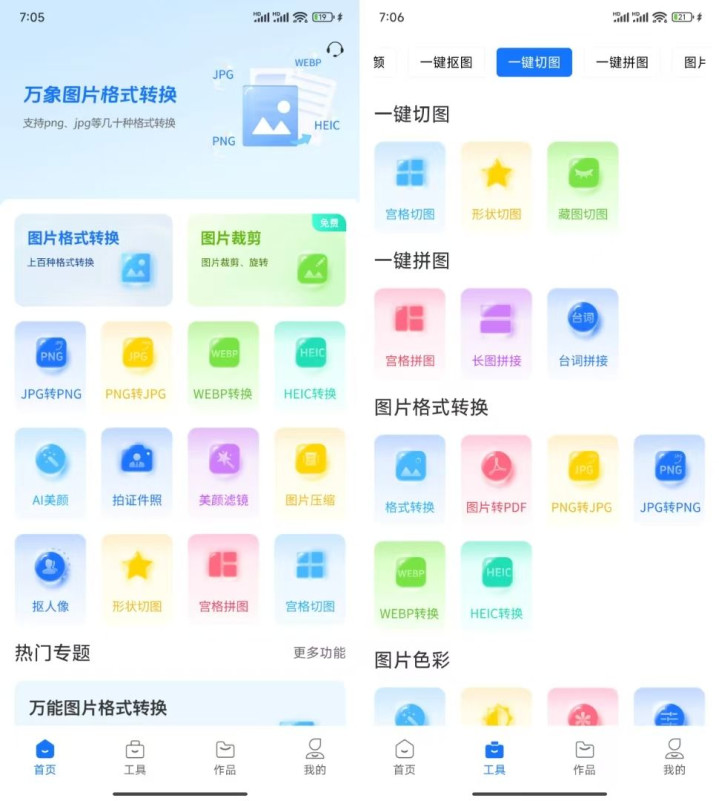Switch to the 一键抠图 top tab

pyautogui.click(x=446, y=62)
